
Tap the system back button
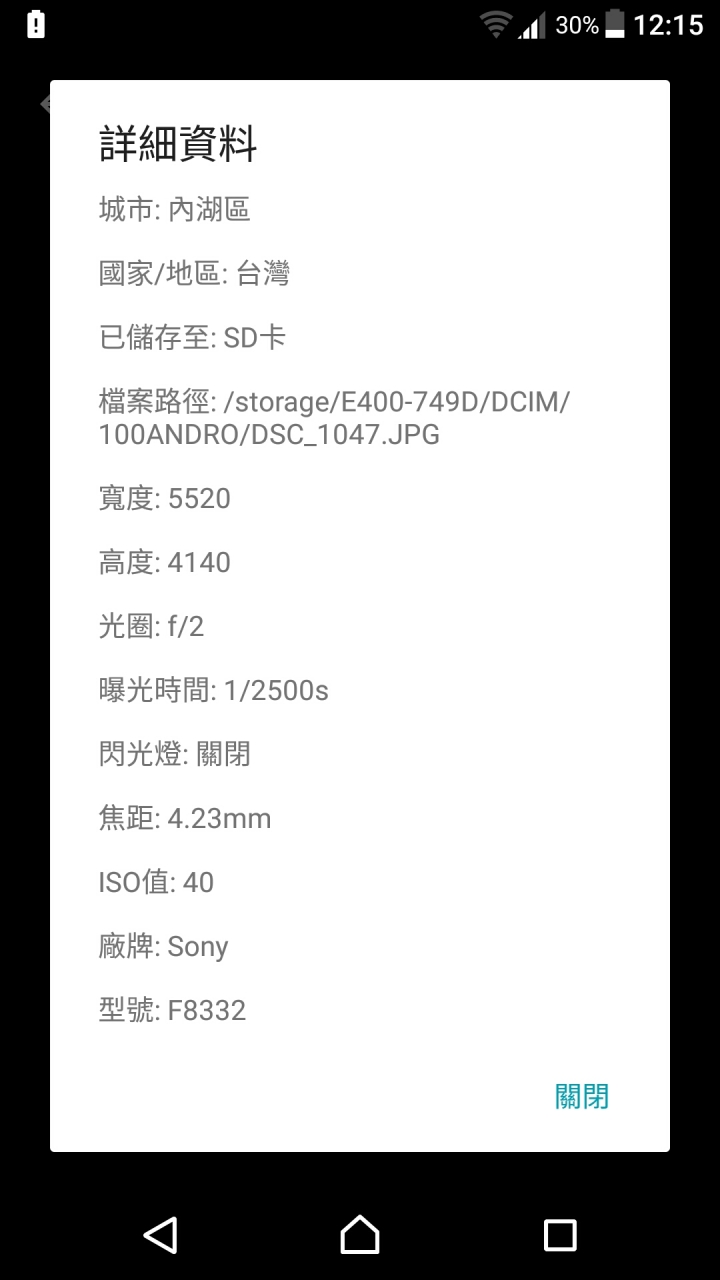tap(161, 1235)
